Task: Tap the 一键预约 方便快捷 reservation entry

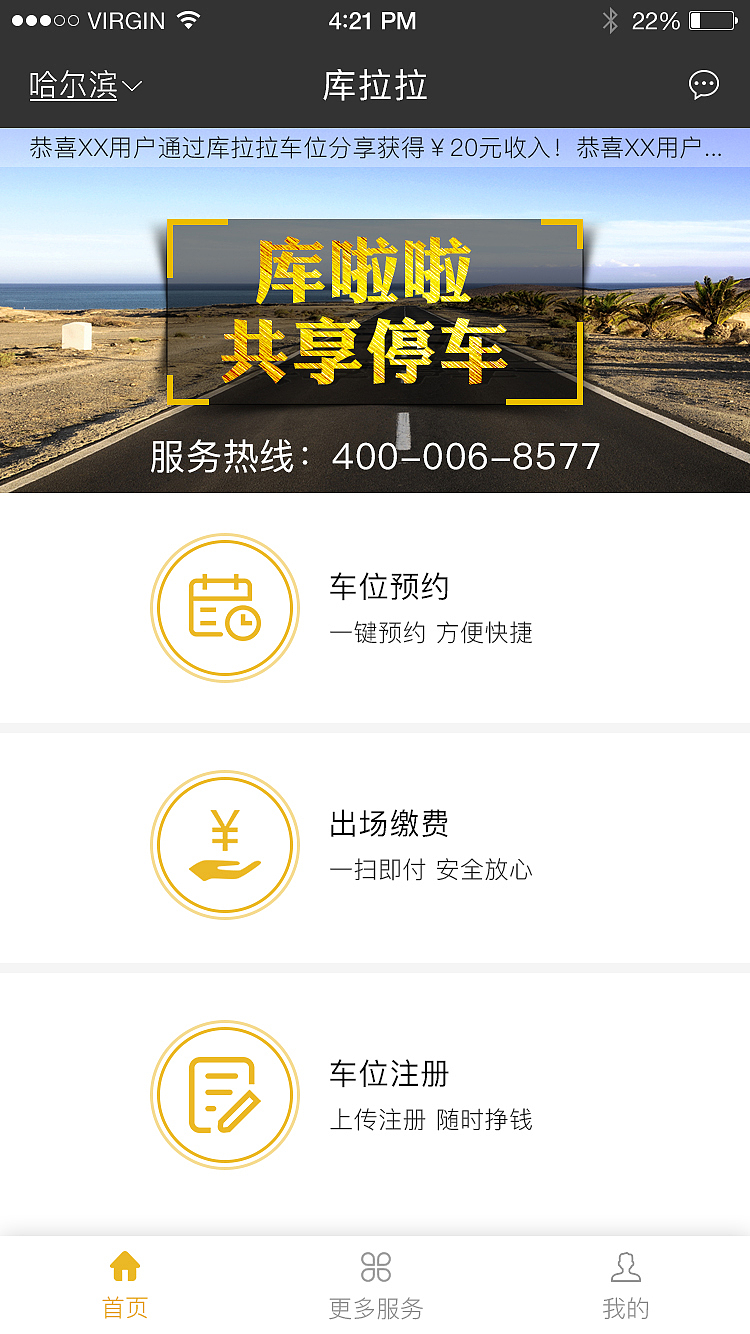Action: (428, 633)
